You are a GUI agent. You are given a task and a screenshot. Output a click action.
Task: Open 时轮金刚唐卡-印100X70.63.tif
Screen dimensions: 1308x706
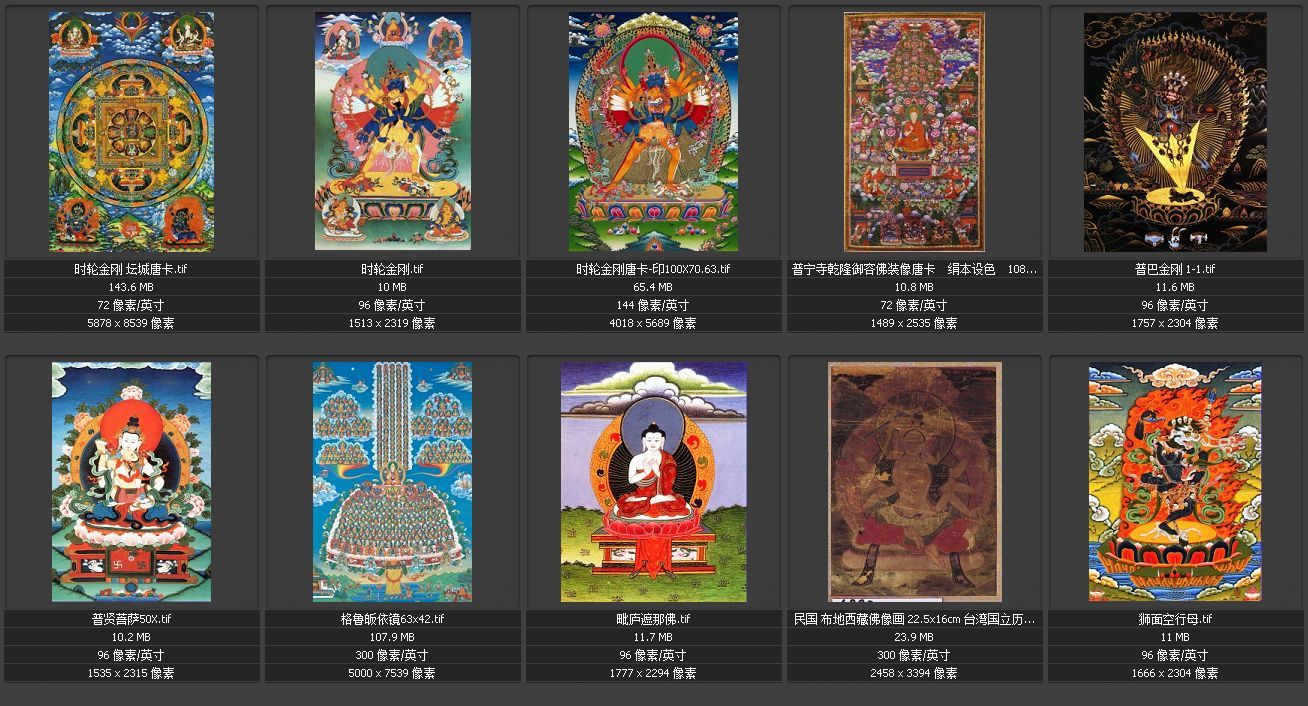tap(653, 132)
